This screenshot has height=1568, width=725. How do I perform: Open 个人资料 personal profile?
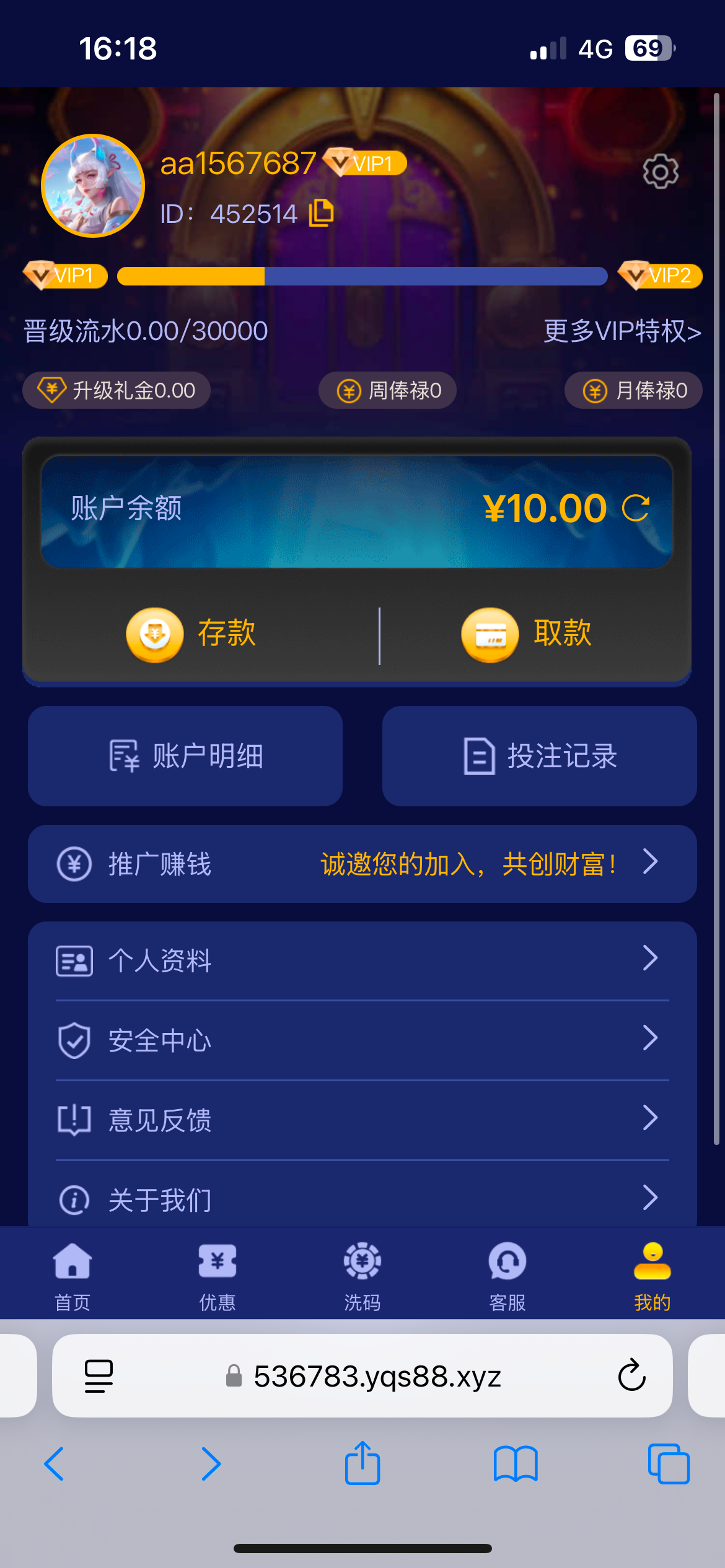(x=362, y=960)
